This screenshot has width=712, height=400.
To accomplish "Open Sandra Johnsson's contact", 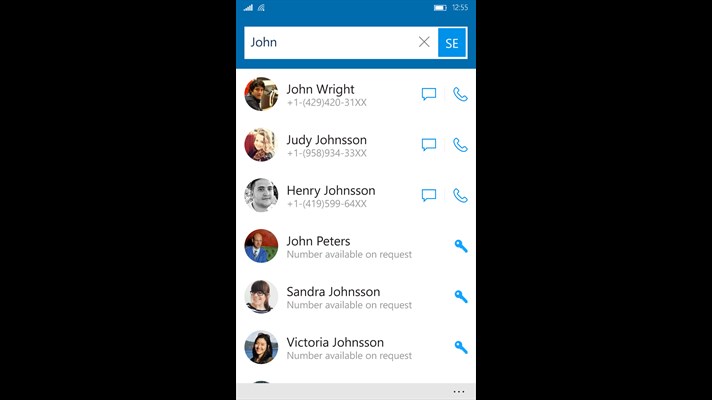I will click(333, 297).
